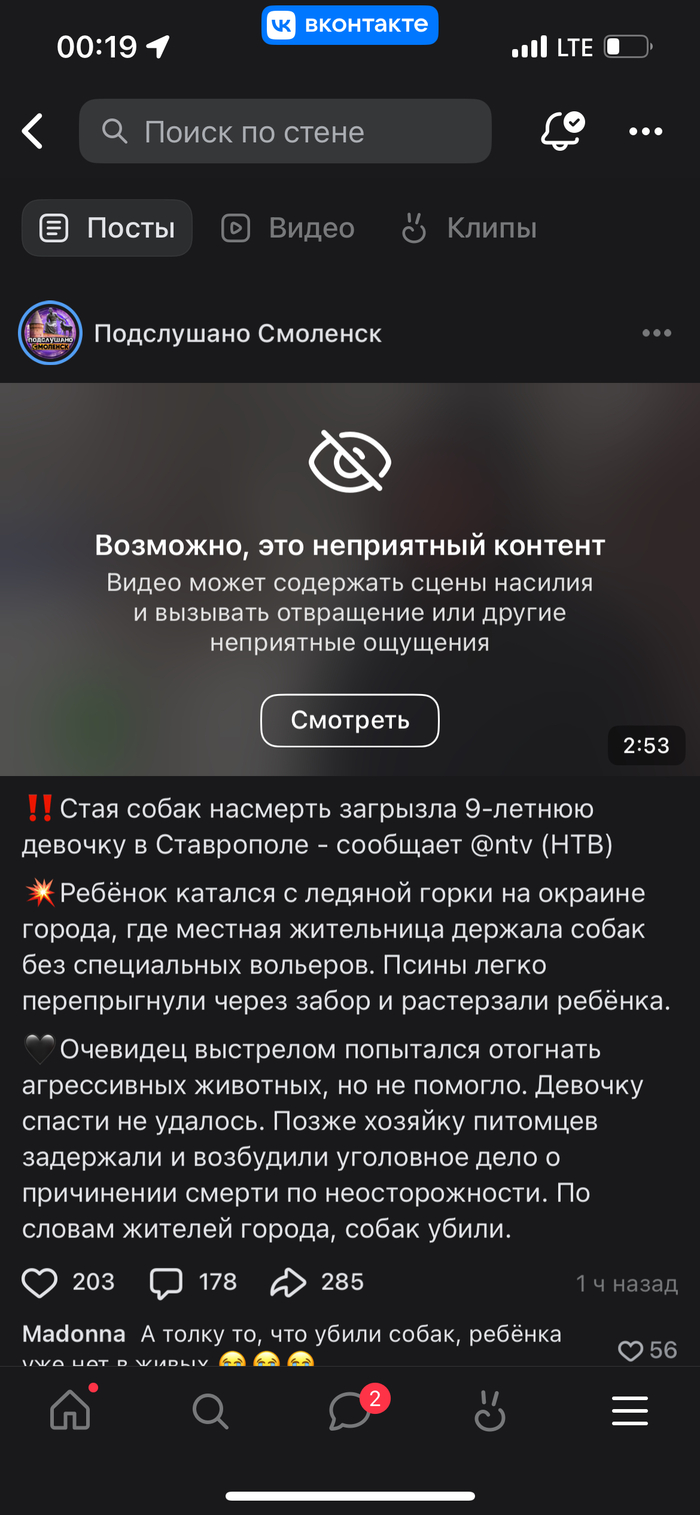700x1515 pixels.
Task: Switch to the Клипы tab
Action: coord(469,228)
